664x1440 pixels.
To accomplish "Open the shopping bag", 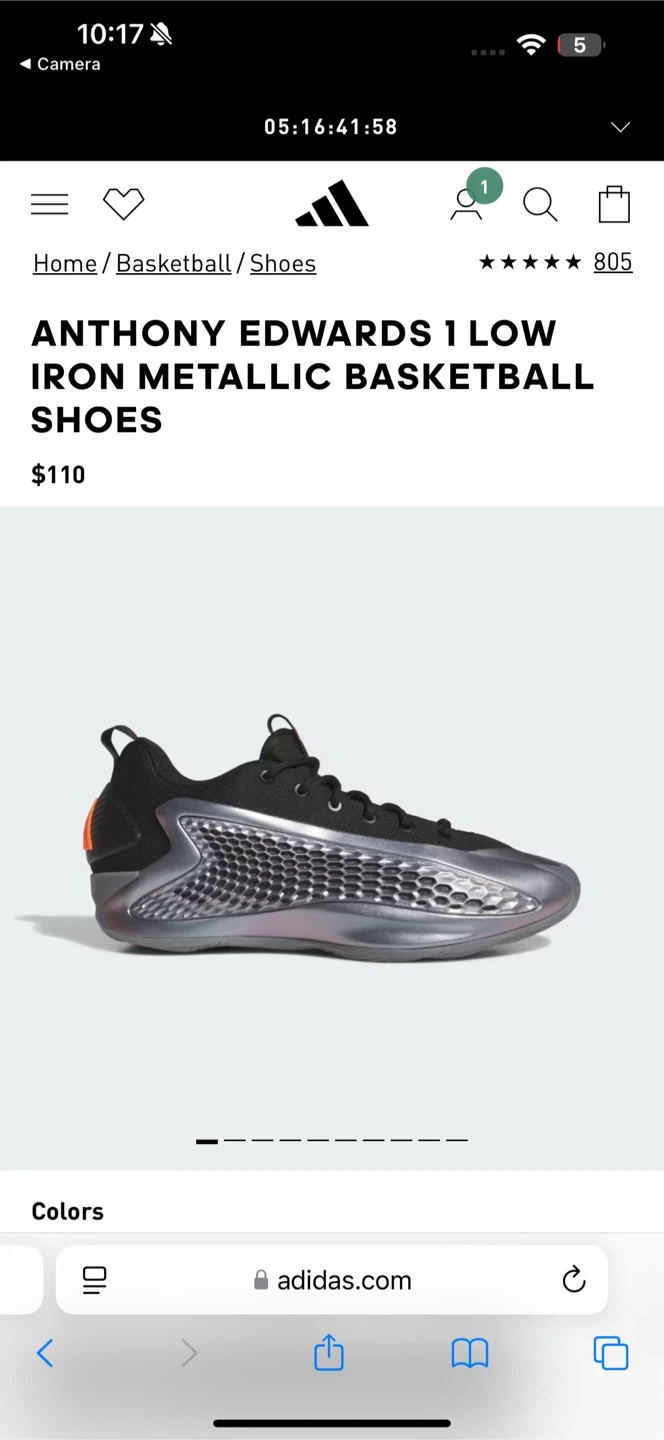I will pos(614,204).
